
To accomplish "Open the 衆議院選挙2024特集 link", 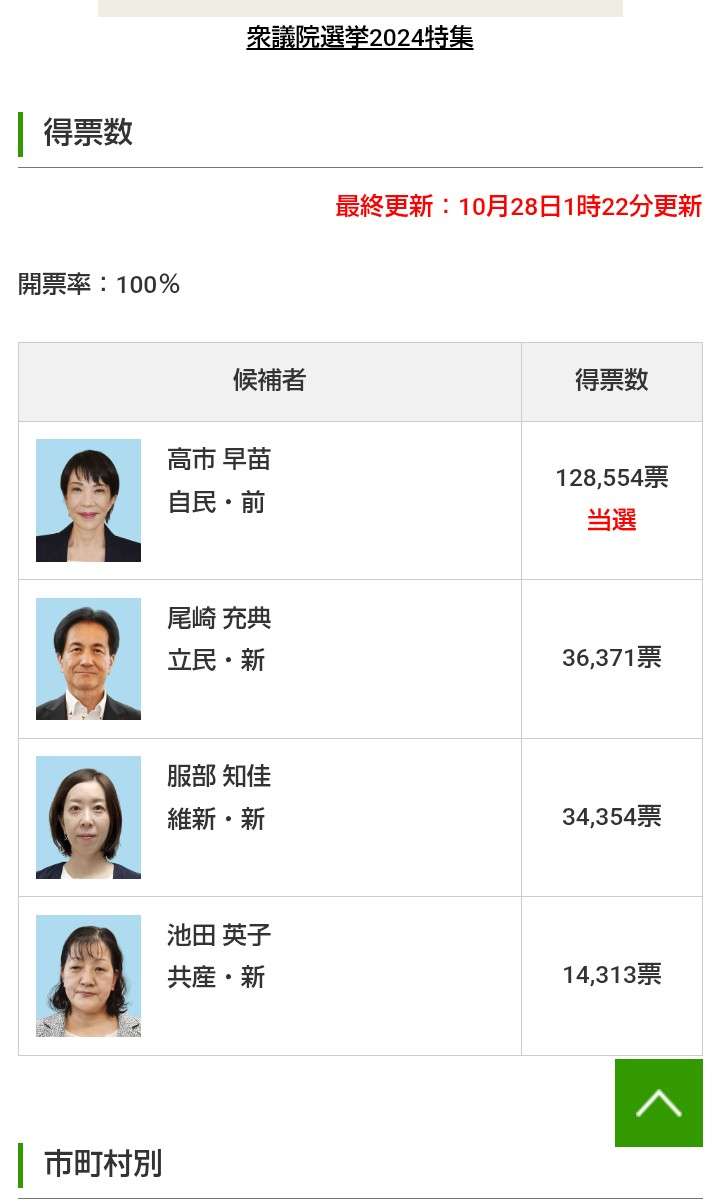I will click(360, 38).
